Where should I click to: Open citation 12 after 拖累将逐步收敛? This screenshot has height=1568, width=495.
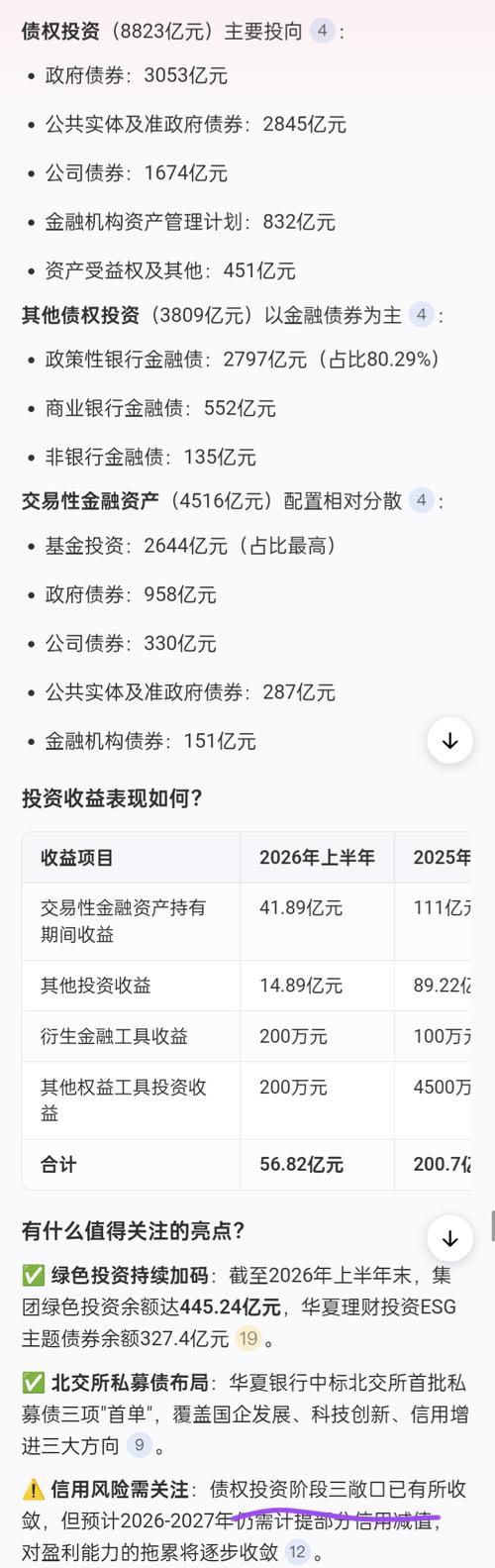298,1552
